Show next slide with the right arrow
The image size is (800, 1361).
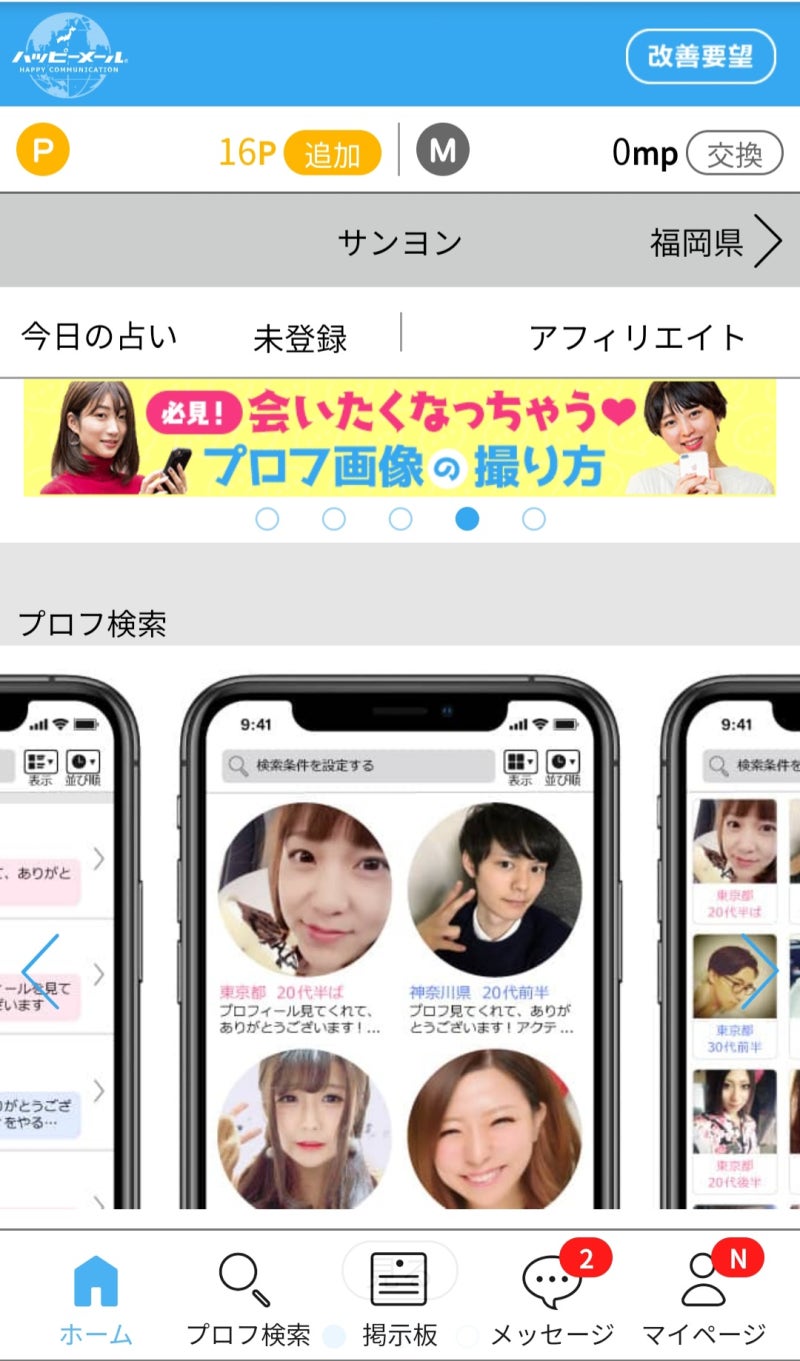pos(759,970)
